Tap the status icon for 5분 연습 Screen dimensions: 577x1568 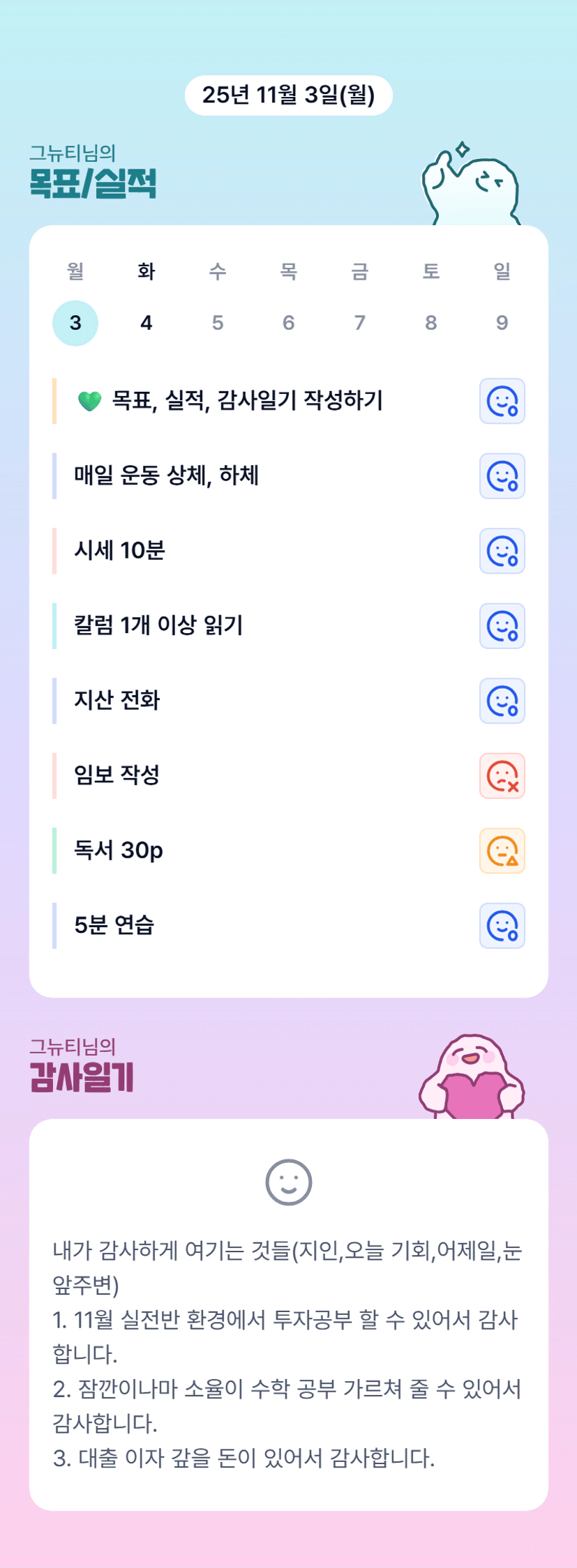pyautogui.click(x=502, y=926)
